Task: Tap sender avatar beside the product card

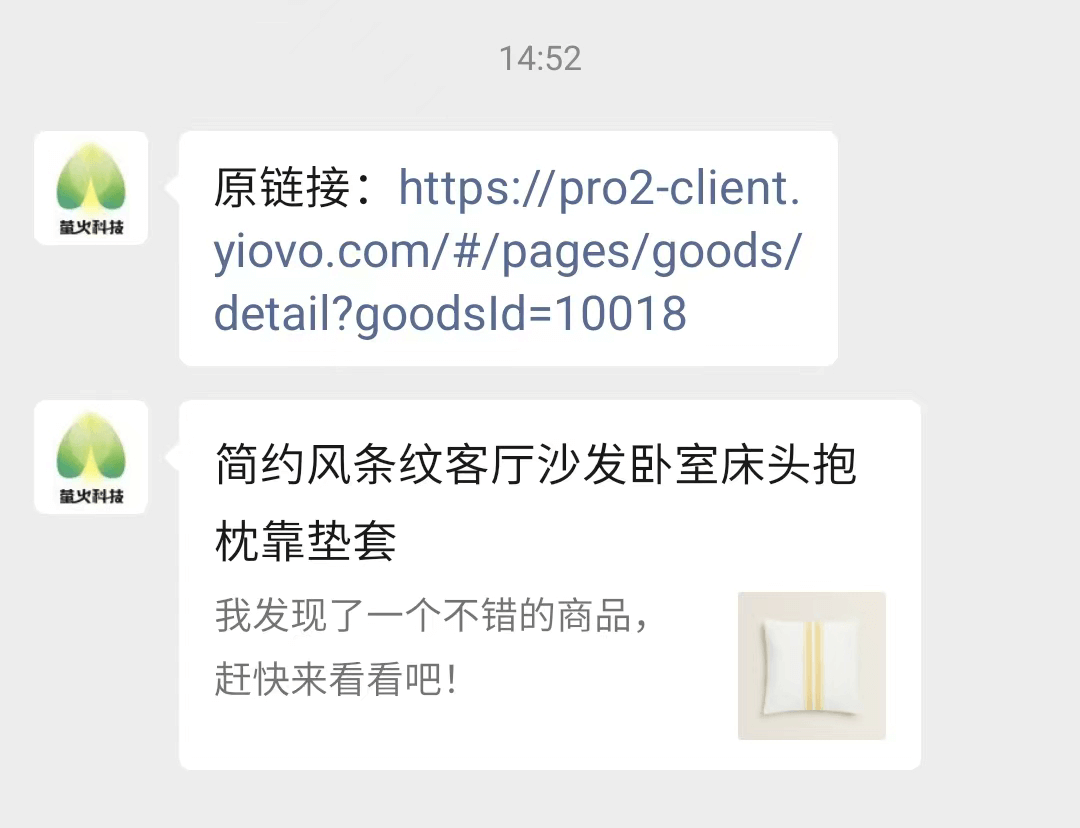Action: [x=91, y=457]
